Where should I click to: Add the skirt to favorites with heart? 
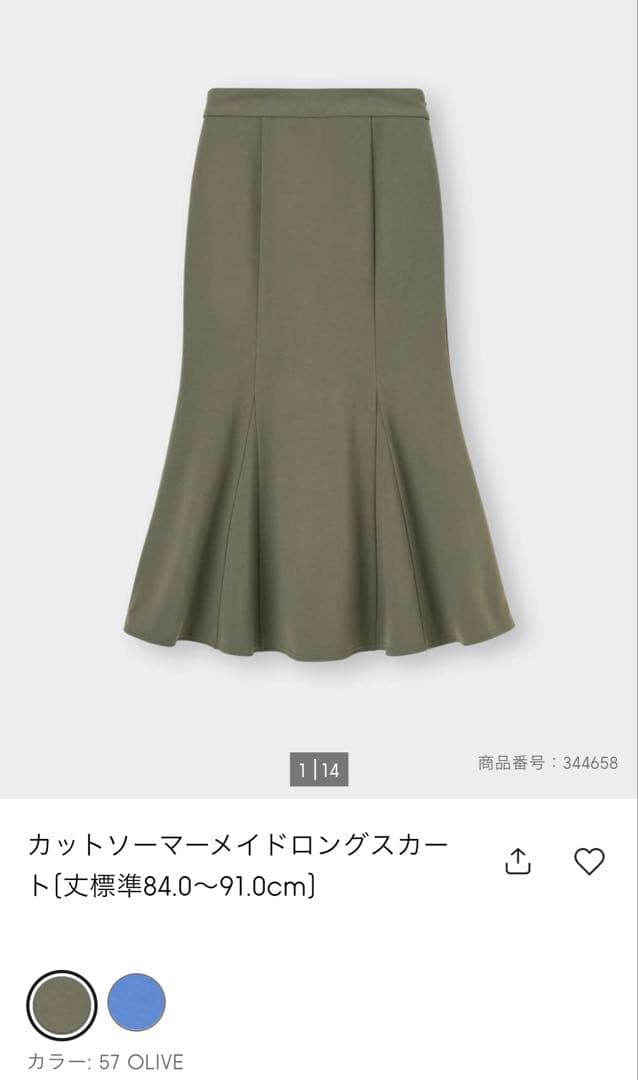point(589,862)
